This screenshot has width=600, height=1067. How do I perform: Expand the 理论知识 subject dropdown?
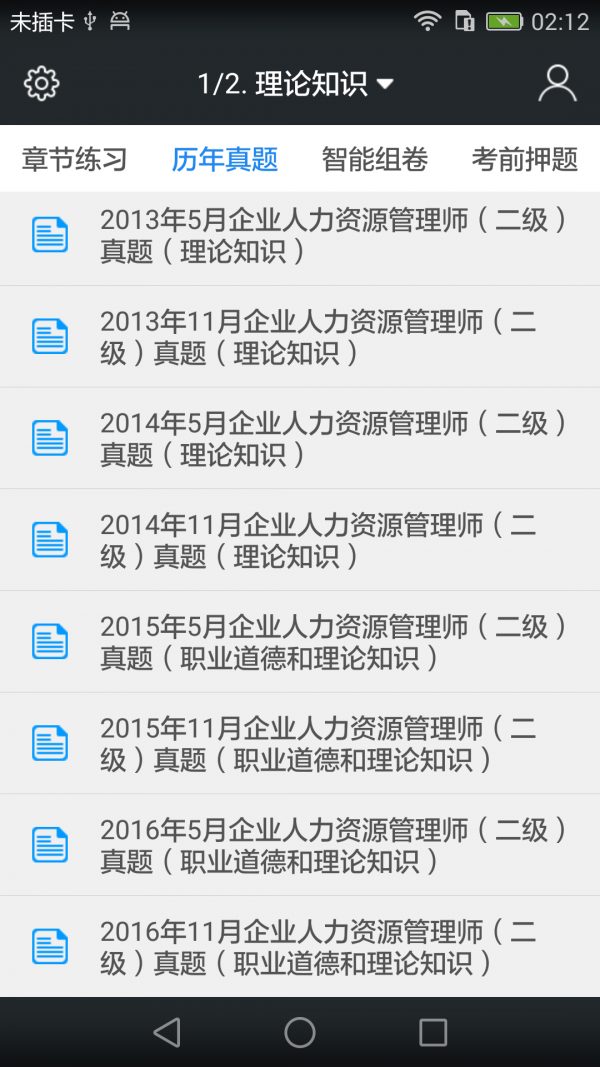click(296, 84)
